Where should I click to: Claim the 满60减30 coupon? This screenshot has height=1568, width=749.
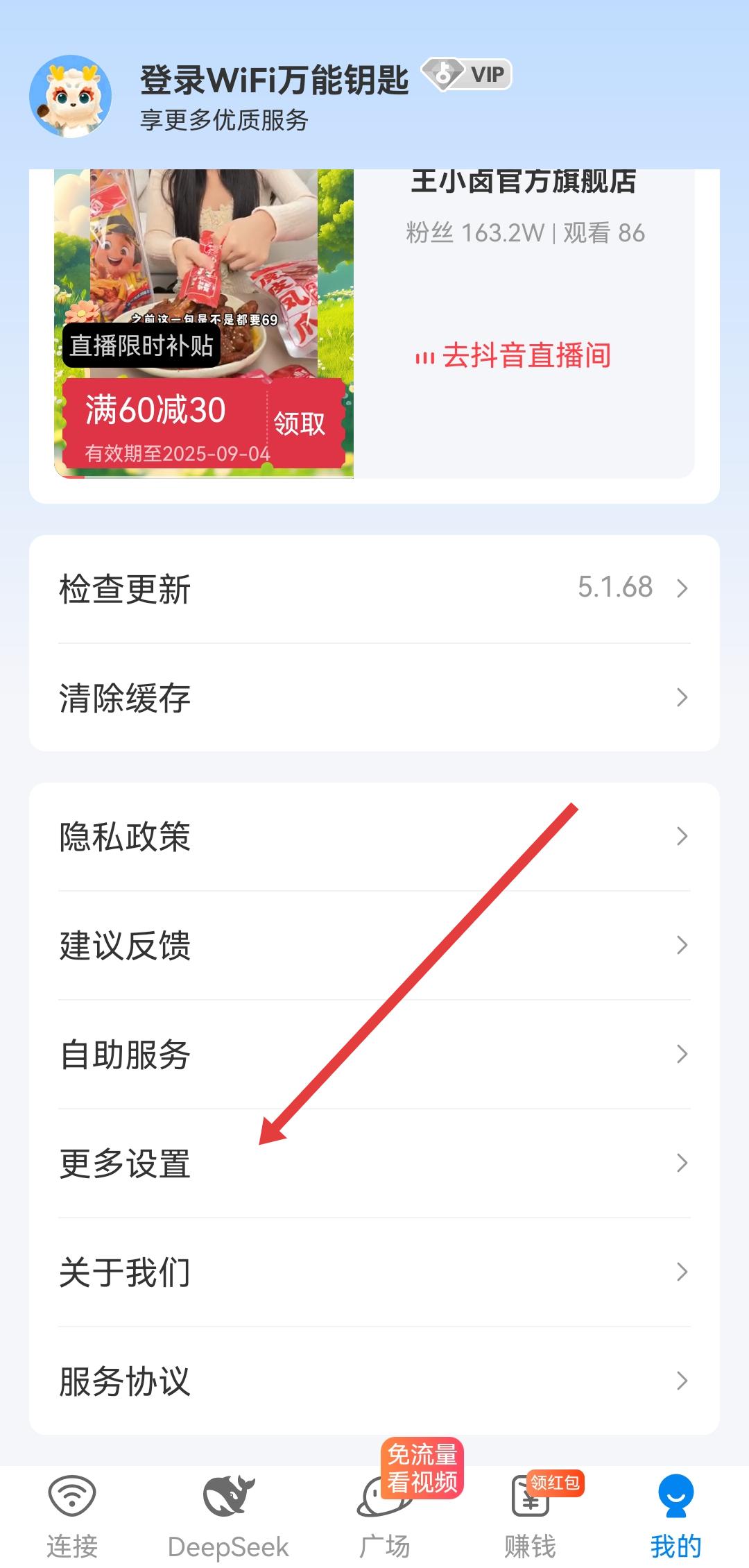[x=299, y=423]
